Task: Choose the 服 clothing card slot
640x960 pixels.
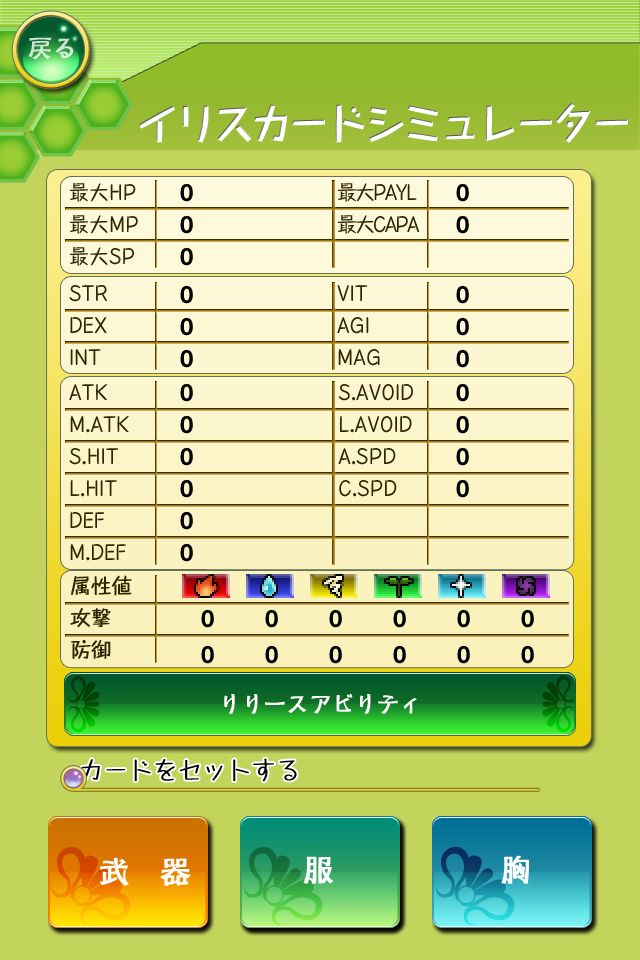Action: pyautogui.click(x=320, y=872)
